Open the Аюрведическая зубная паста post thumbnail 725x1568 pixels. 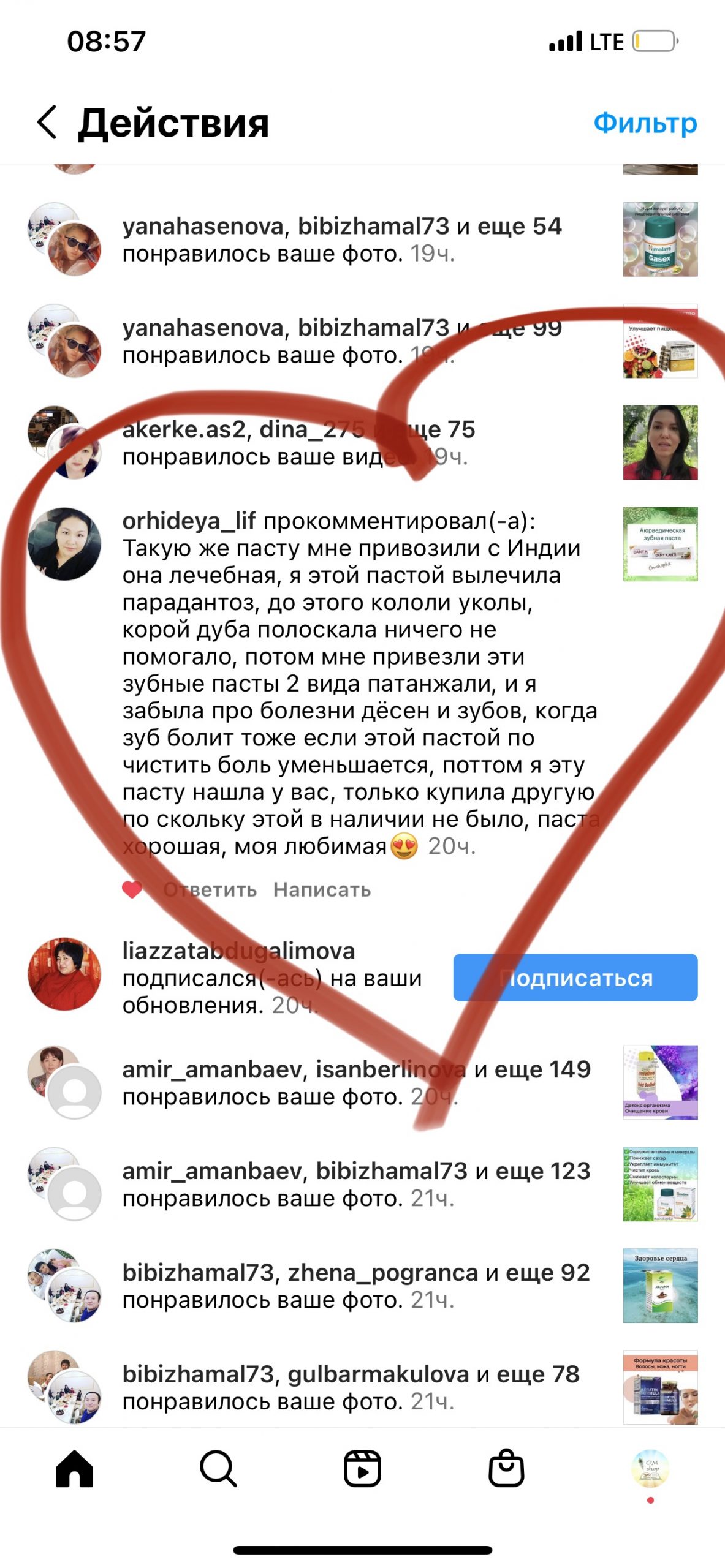[661, 544]
